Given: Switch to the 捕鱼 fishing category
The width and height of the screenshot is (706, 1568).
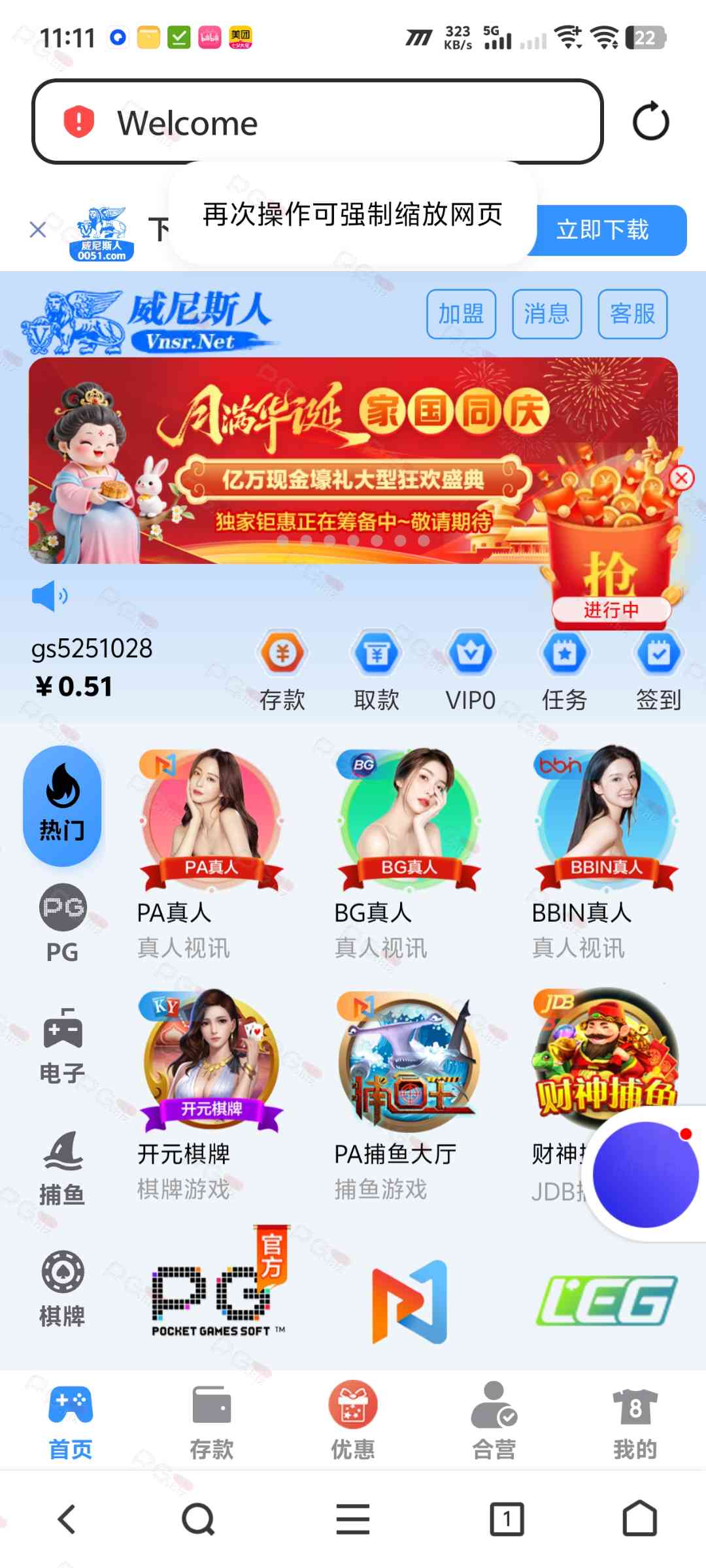Looking at the screenshot, I should point(62,1168).
